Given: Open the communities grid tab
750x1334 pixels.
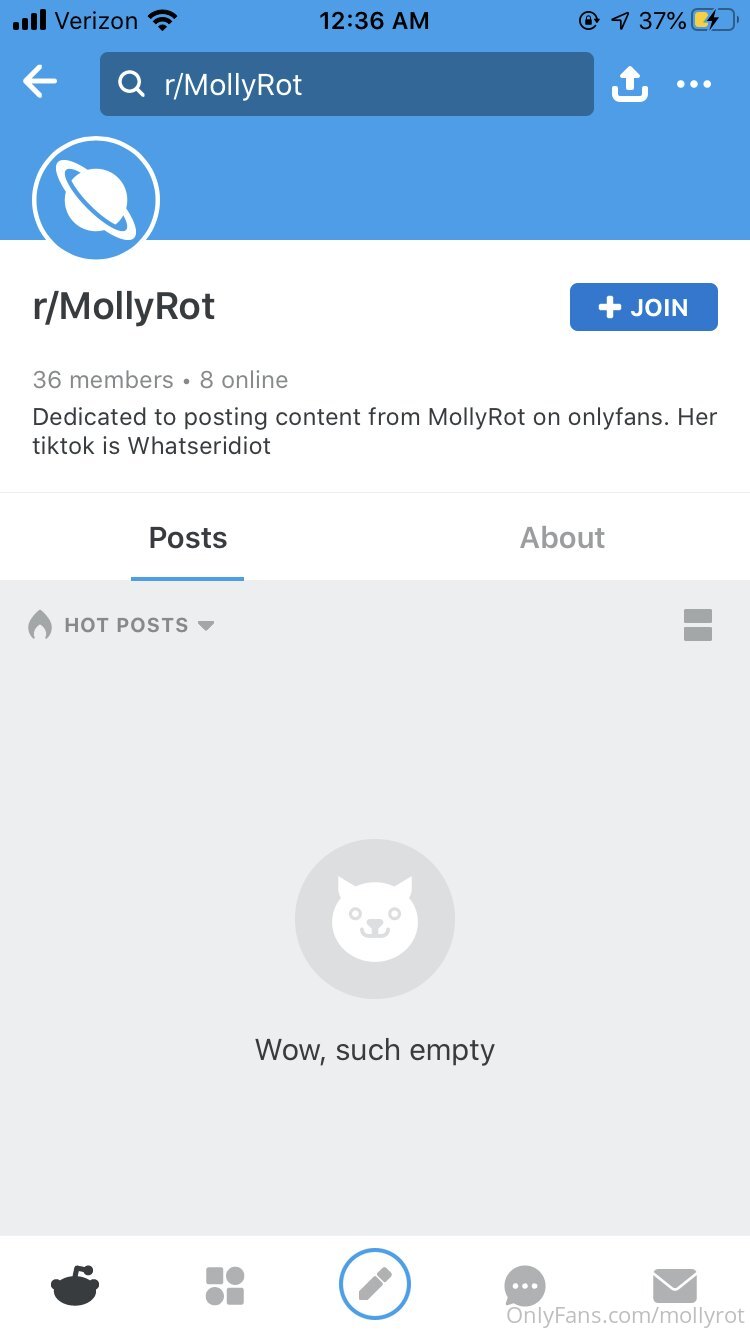Looking at the screenshot, I should pos(225,1285).
